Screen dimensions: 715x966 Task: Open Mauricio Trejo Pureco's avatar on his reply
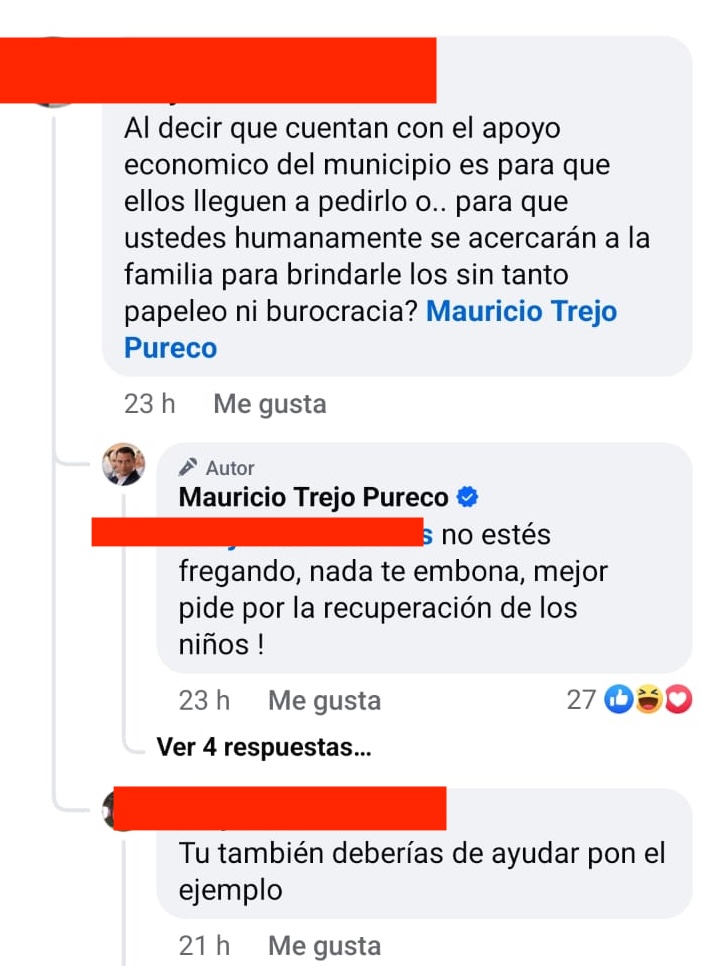[124, 465]
